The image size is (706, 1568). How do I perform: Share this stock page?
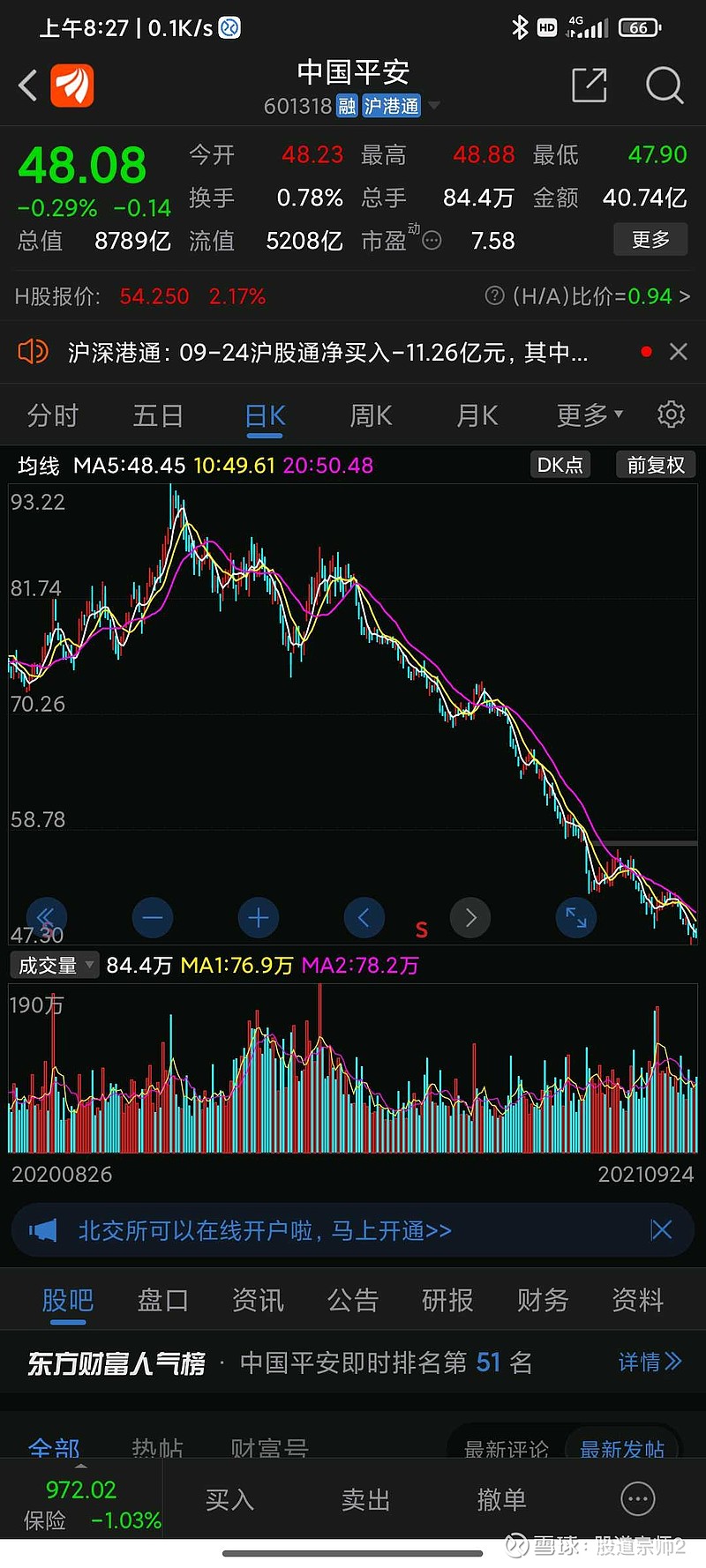coord(589,86)
